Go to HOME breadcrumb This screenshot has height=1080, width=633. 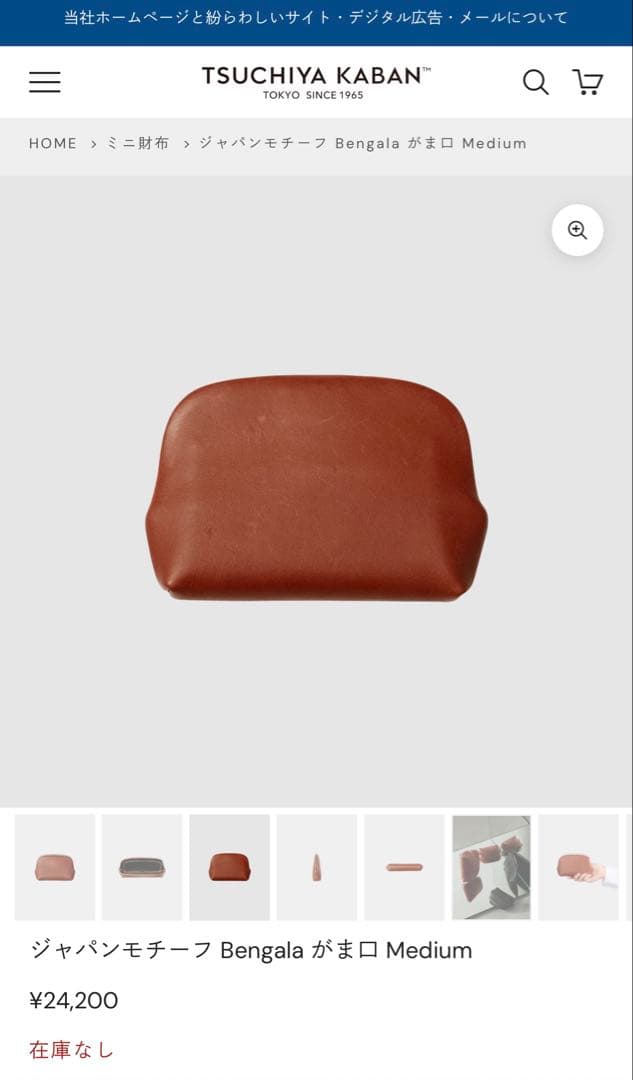tap(52, 143)
